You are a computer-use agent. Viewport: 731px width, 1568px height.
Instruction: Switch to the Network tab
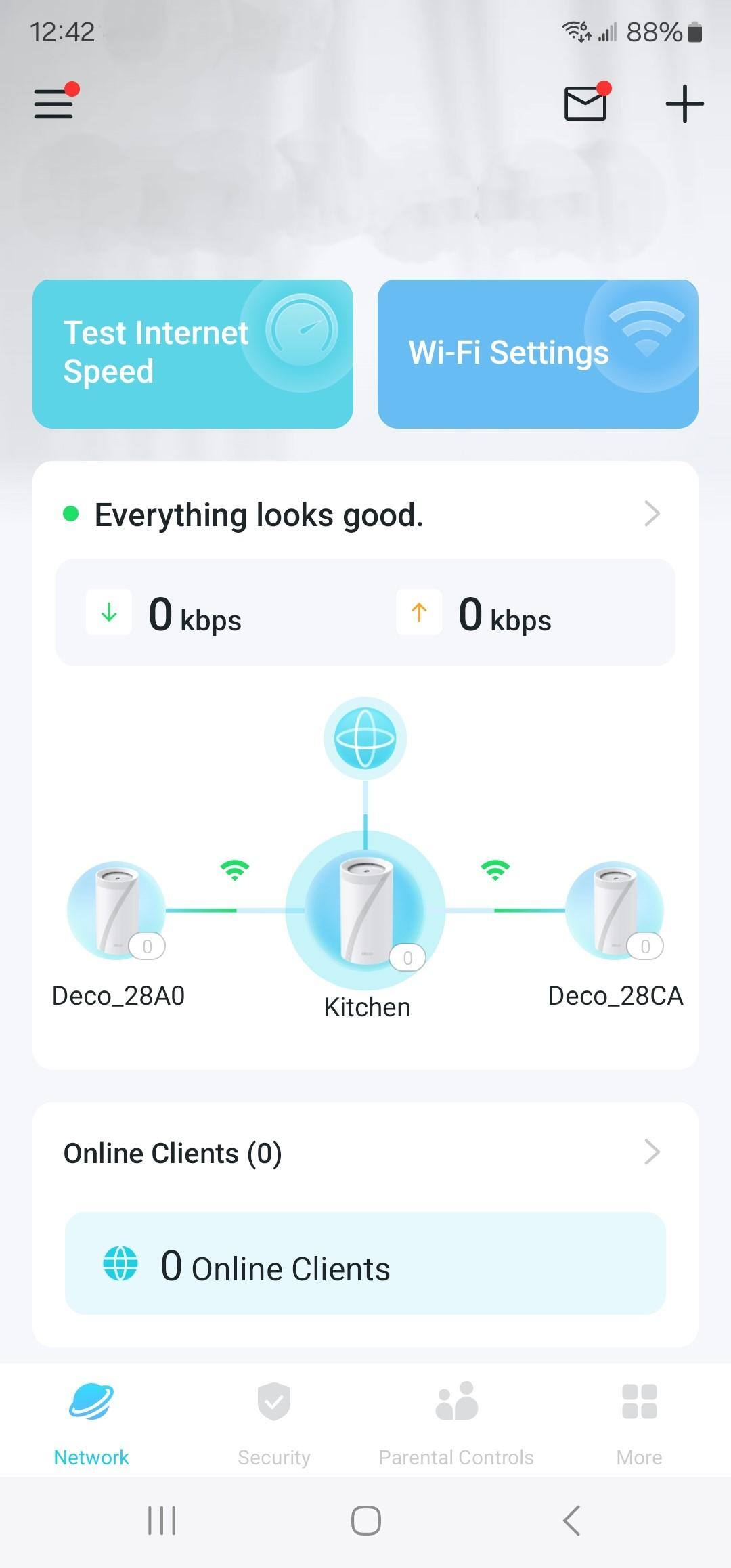(x=91, y=1420)
